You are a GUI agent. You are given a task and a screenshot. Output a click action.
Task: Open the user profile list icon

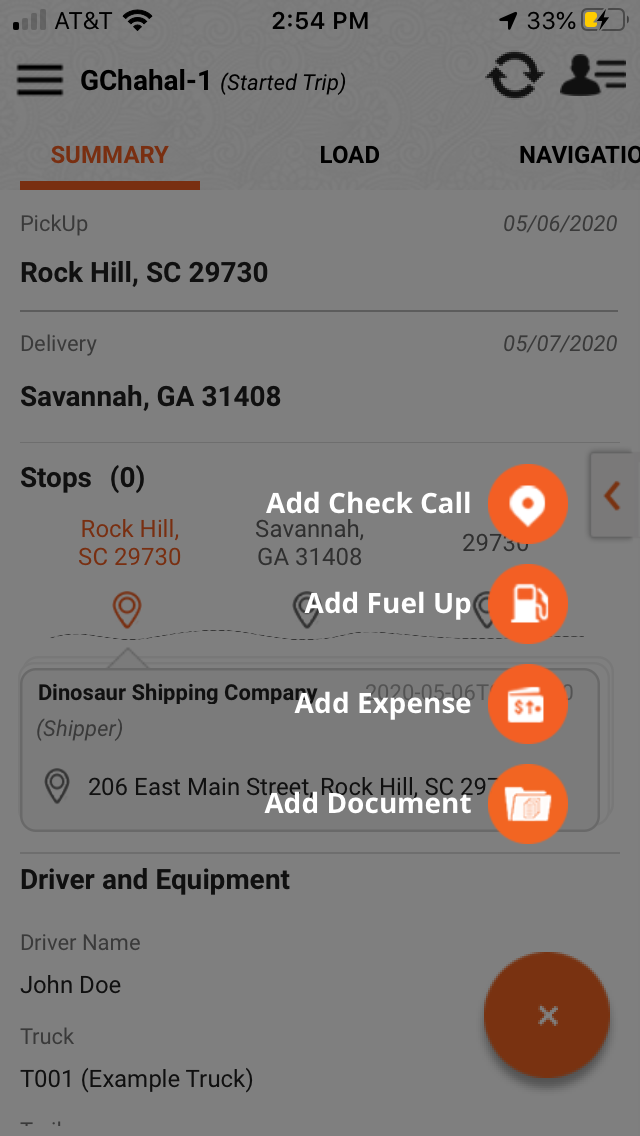tap(592, 76)
